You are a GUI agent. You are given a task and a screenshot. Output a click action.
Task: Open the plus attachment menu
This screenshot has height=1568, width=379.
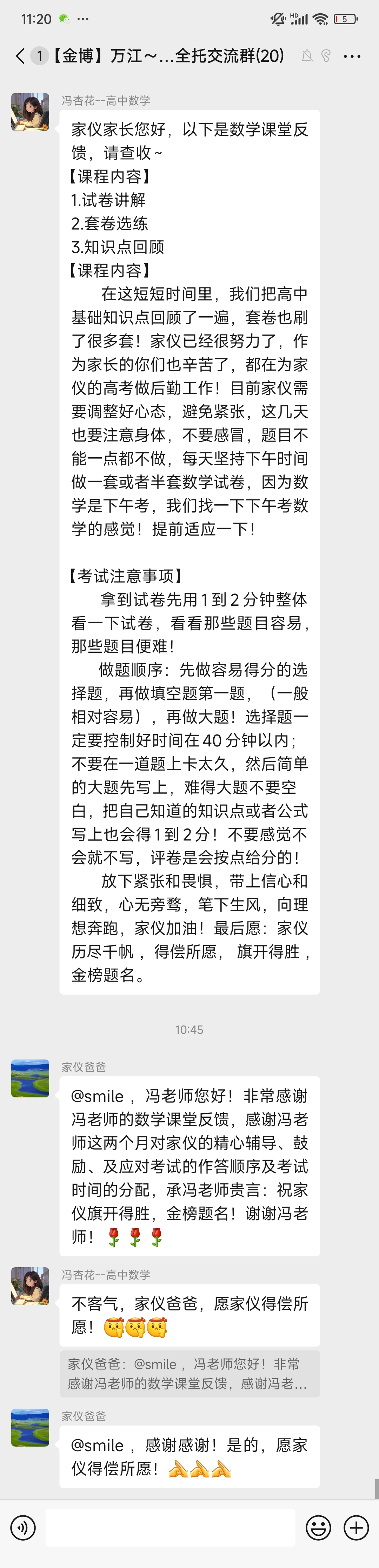click(356, 1527)
